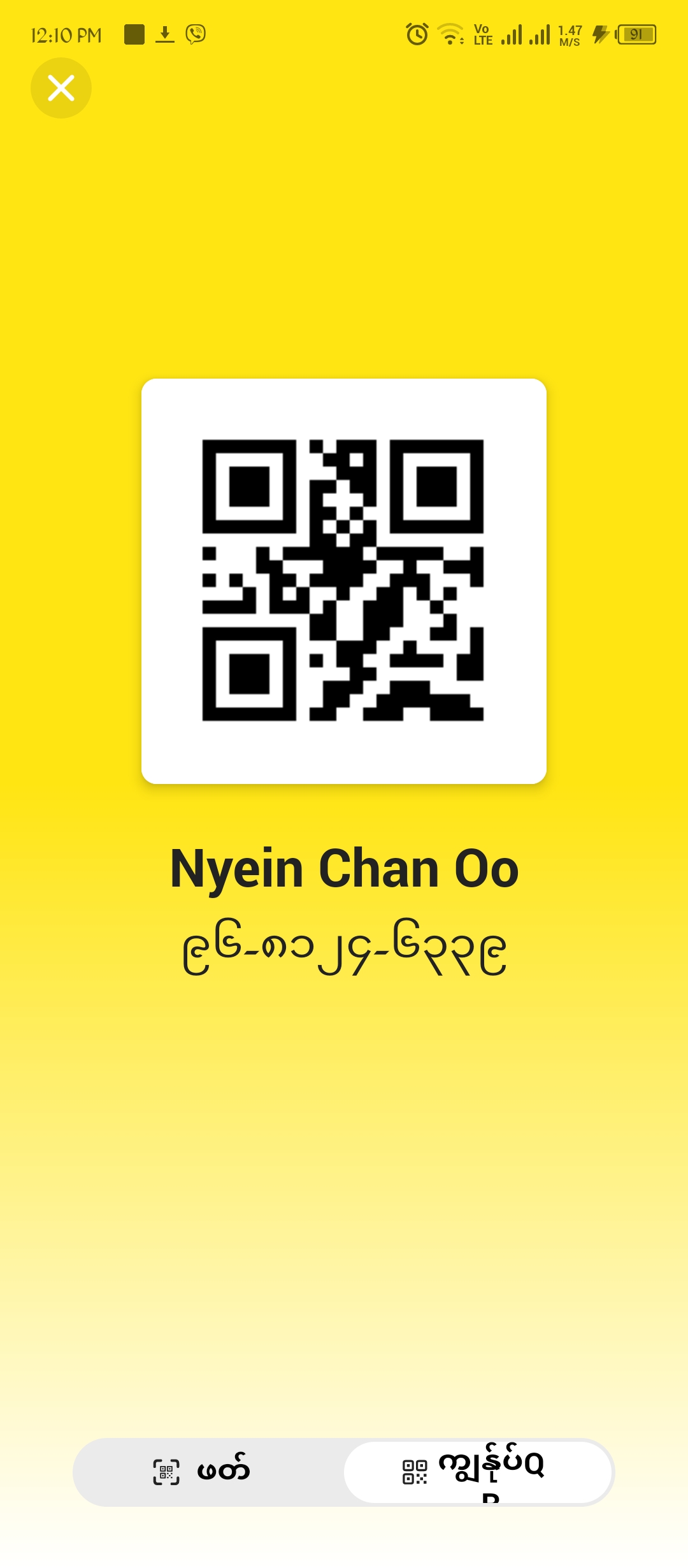
Task: Close the QR code screen
Action: (61, 88)
